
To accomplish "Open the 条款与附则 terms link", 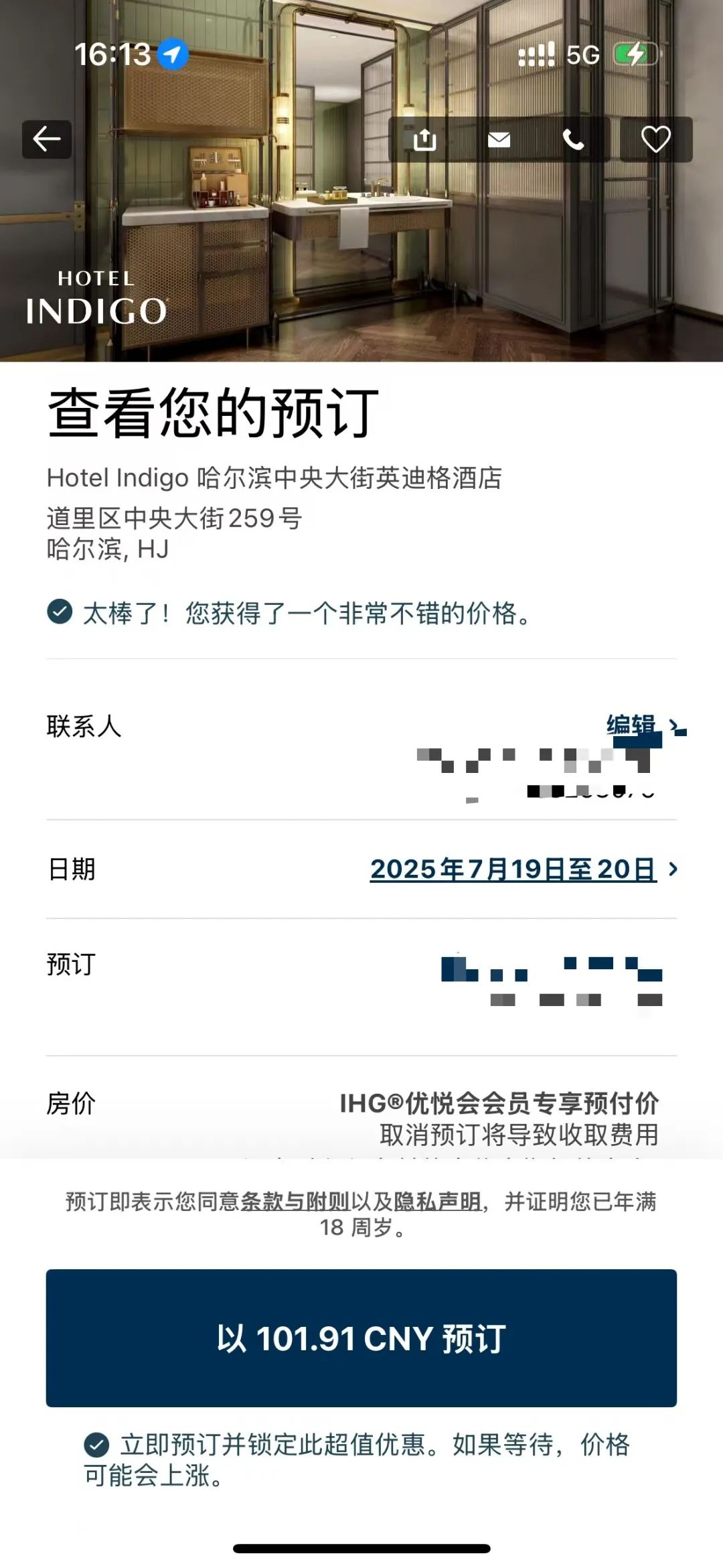I will pos(295,1202).
